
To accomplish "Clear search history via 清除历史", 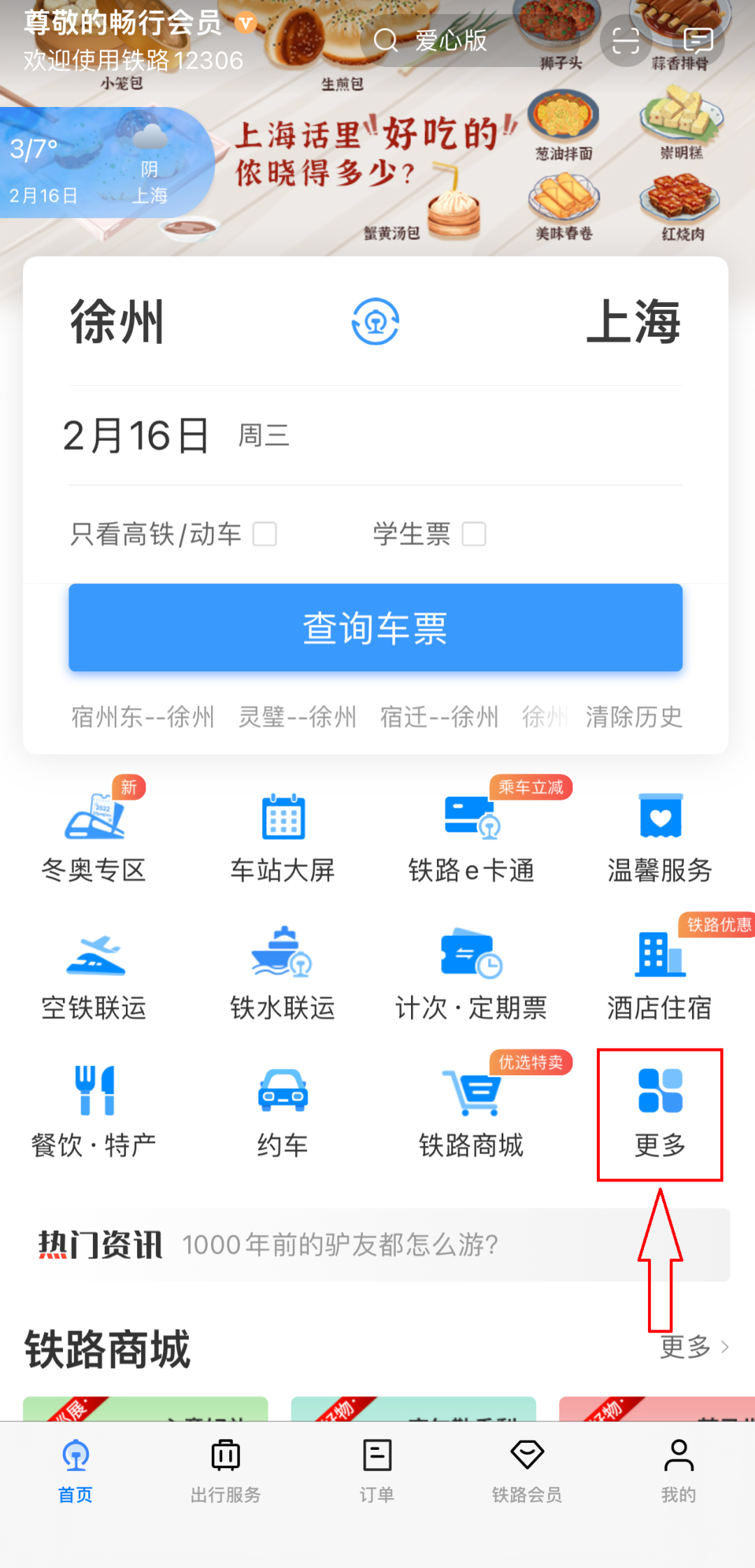I will pos(633,717).
